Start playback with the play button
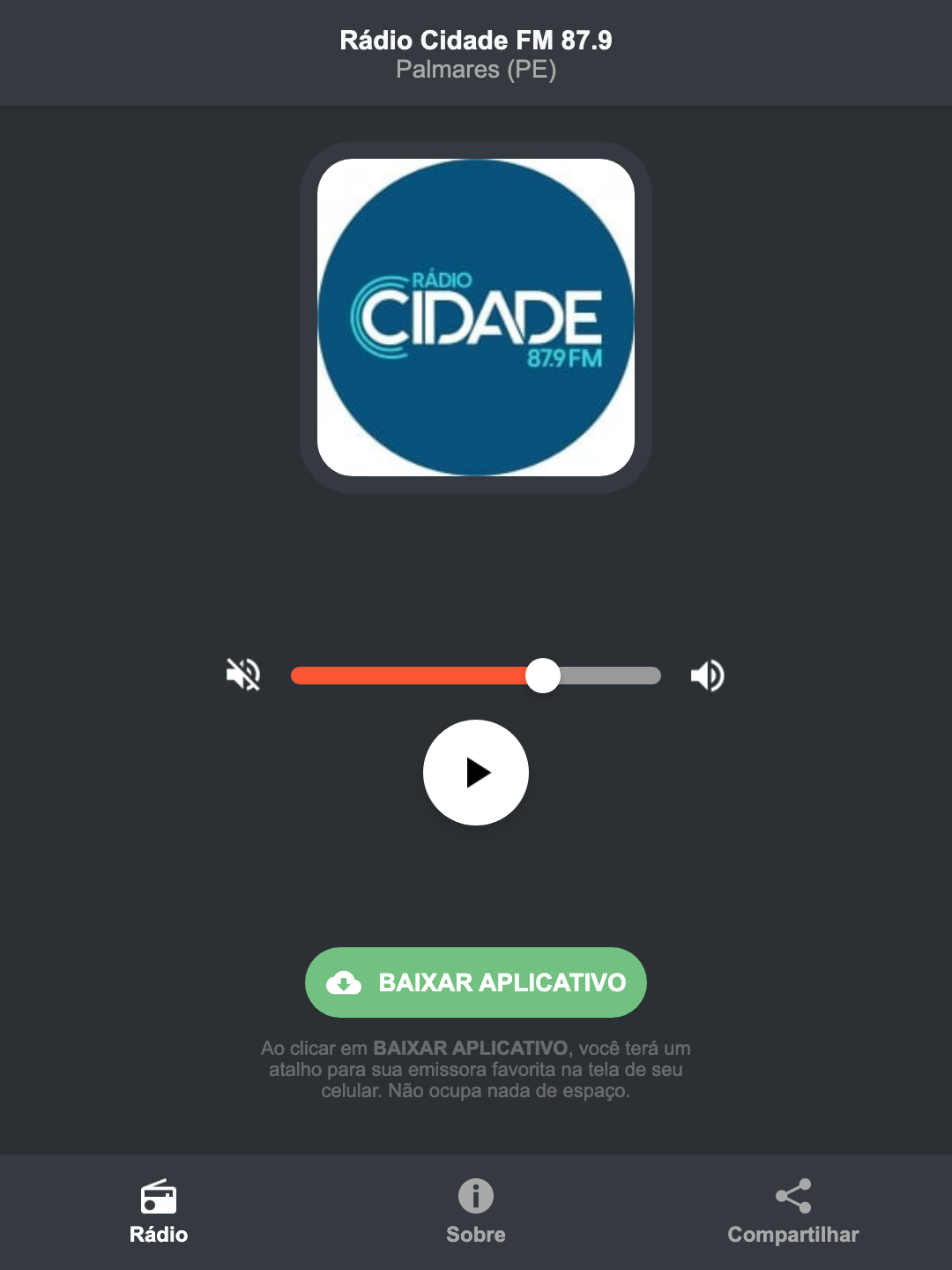The height and width of the screenshot is (1270, 952). (475, 773)
